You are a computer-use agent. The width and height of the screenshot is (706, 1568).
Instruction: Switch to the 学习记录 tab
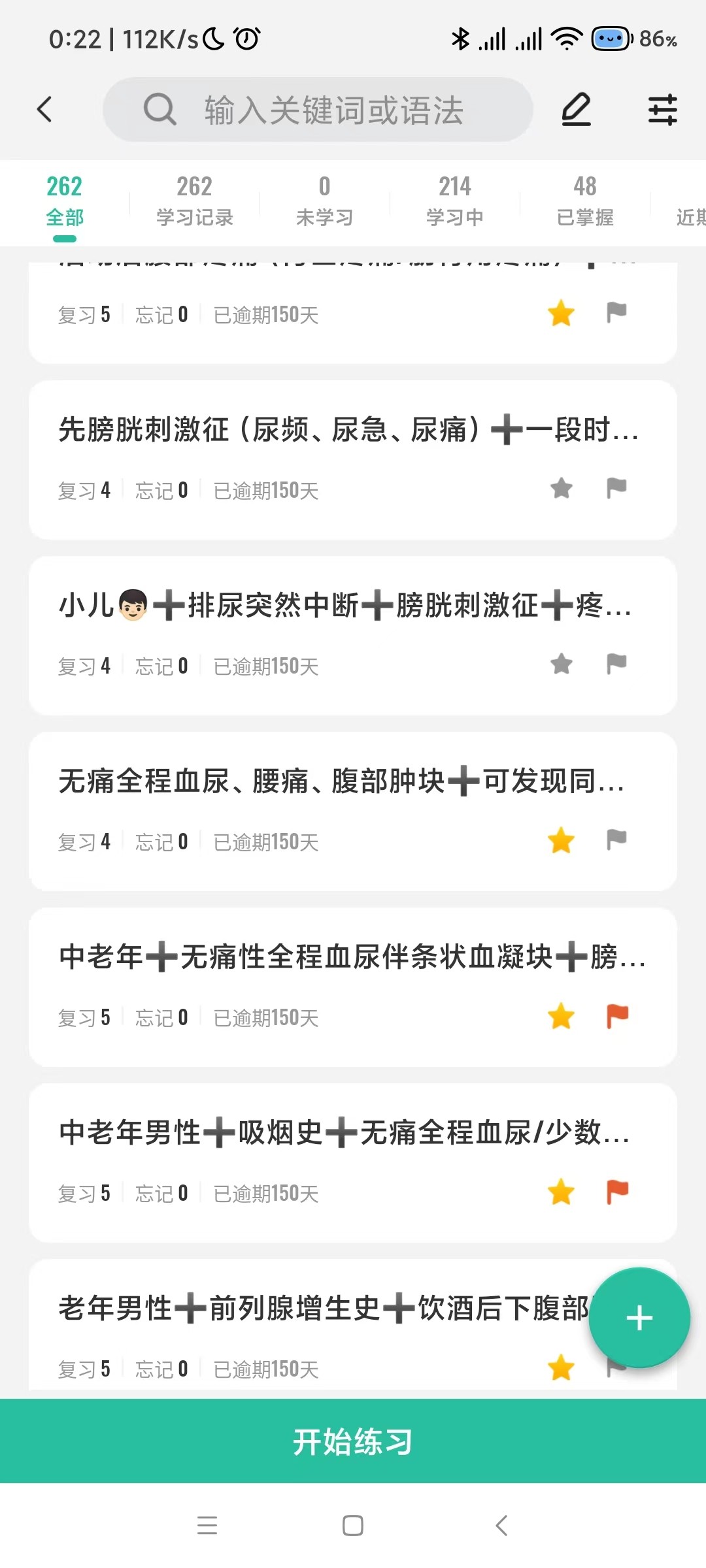pos(194,201)
